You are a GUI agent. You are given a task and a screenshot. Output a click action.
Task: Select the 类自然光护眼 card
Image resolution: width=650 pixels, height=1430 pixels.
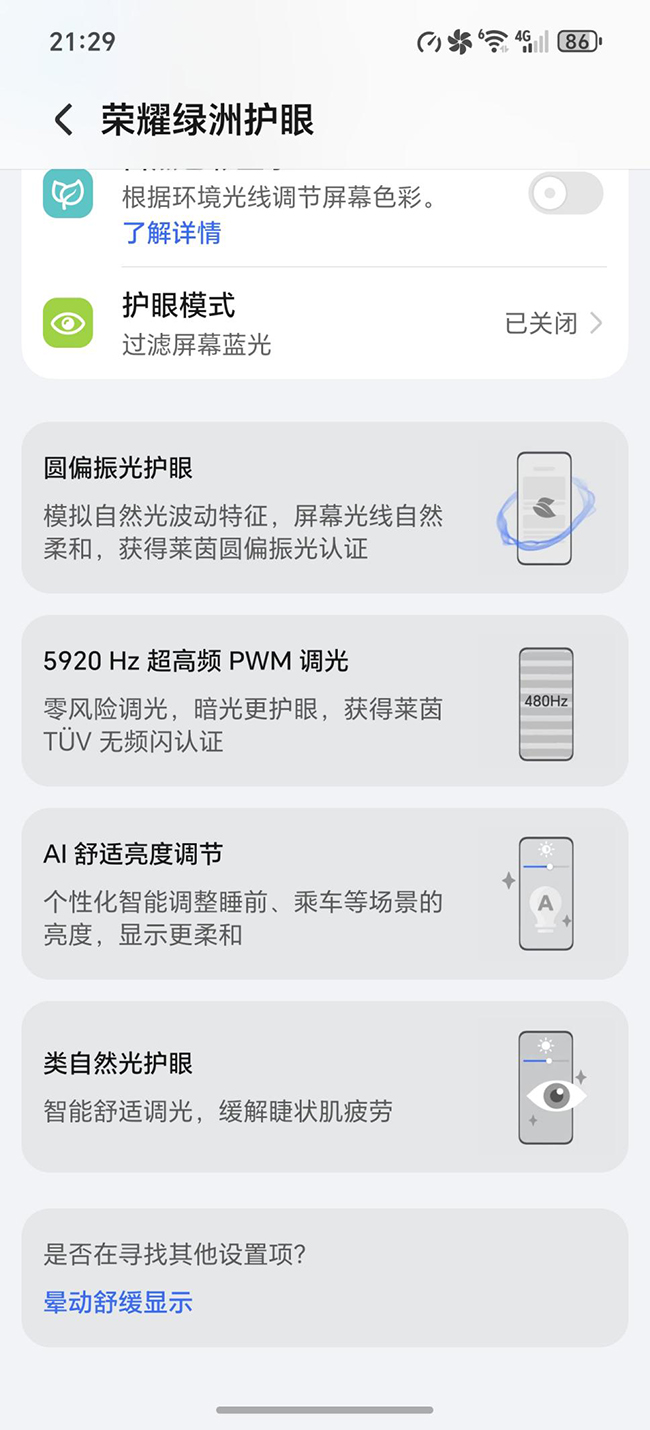tap(324, 1086)
